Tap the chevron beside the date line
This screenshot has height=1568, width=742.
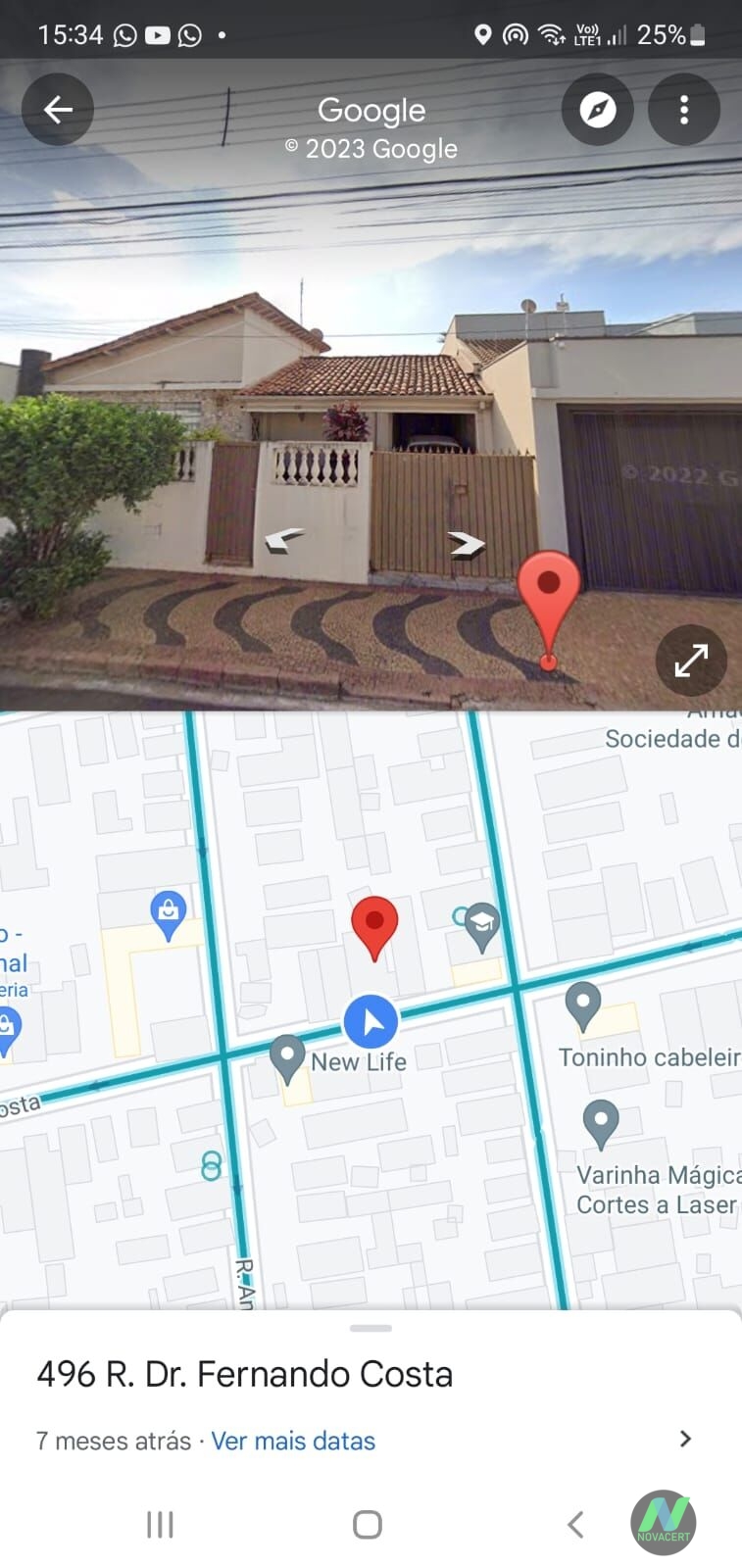(685, 1439)
